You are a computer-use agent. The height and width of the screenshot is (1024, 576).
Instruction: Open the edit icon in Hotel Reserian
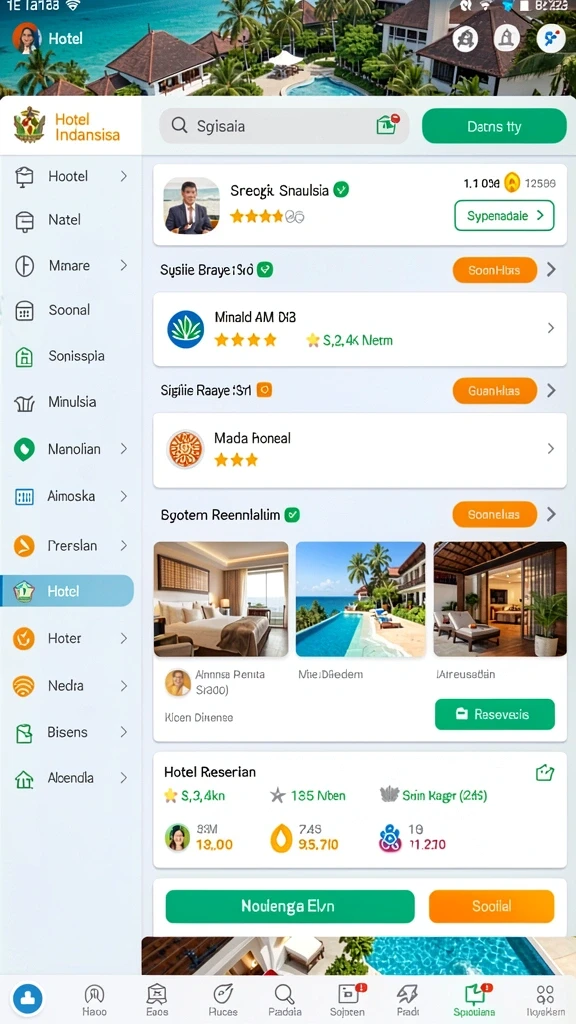[545, 773]
